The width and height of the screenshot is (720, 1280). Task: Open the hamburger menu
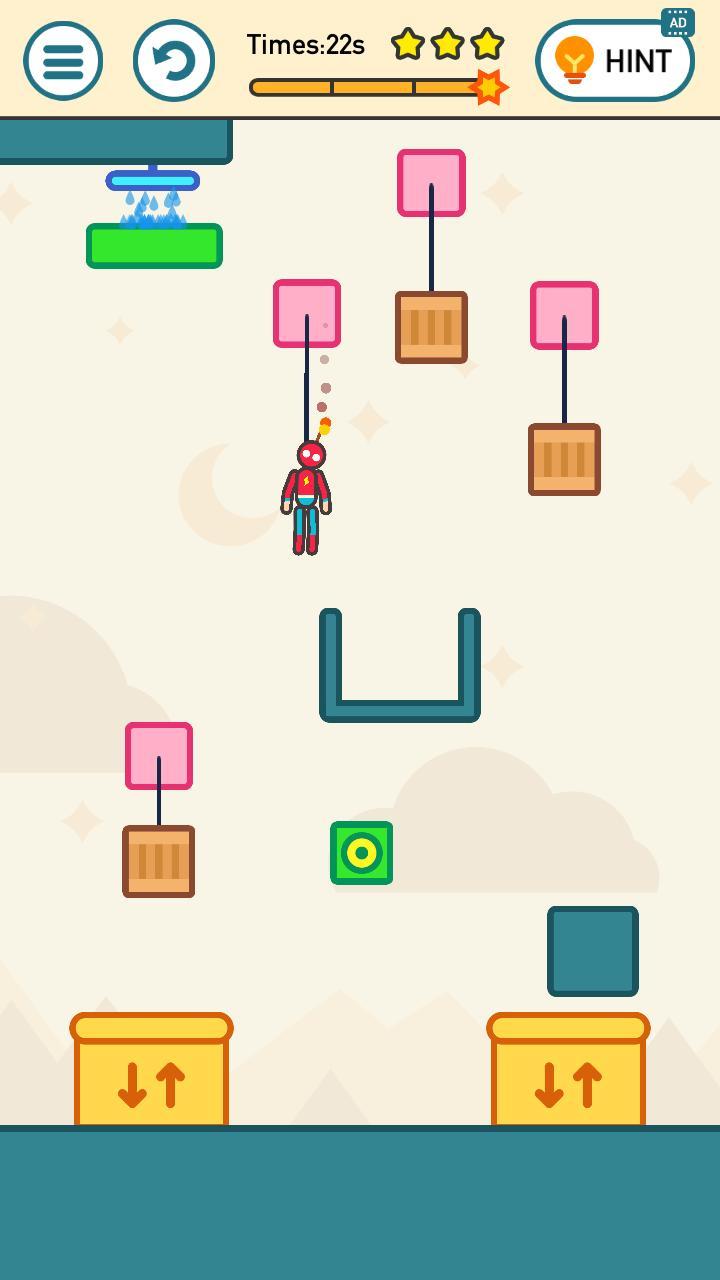click(63, 61)
